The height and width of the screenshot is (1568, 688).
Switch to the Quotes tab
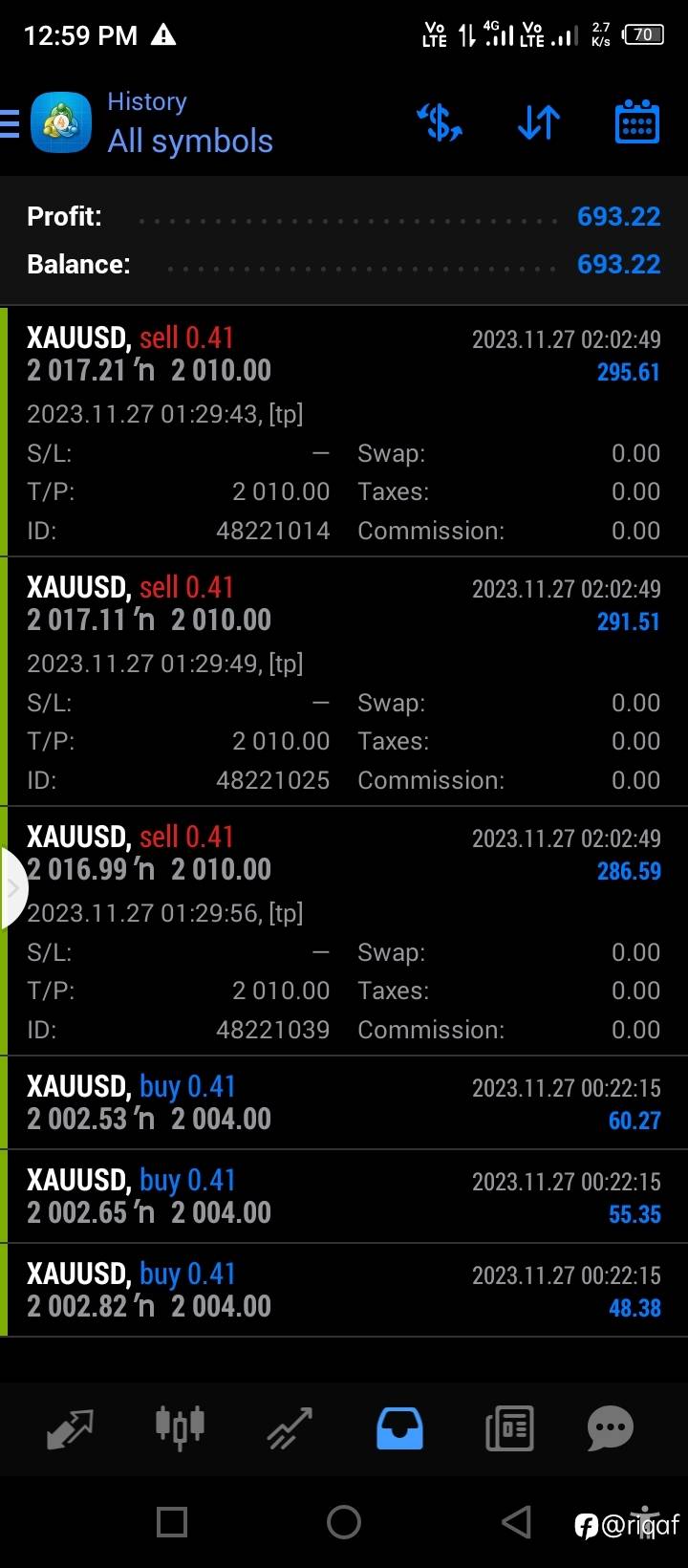[x=71, y=1428]
